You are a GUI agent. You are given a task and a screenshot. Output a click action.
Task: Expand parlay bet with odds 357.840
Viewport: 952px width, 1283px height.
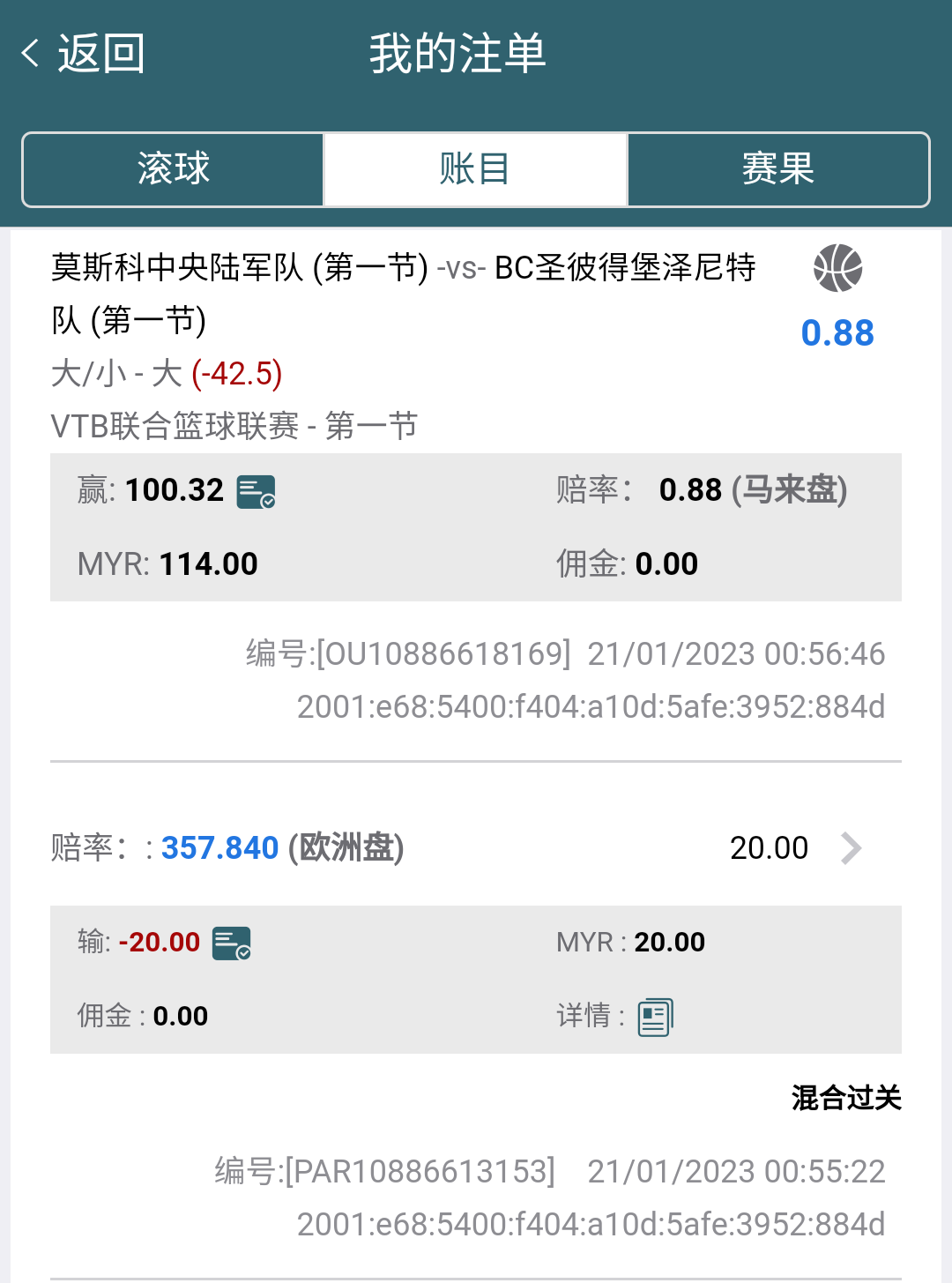850,848
